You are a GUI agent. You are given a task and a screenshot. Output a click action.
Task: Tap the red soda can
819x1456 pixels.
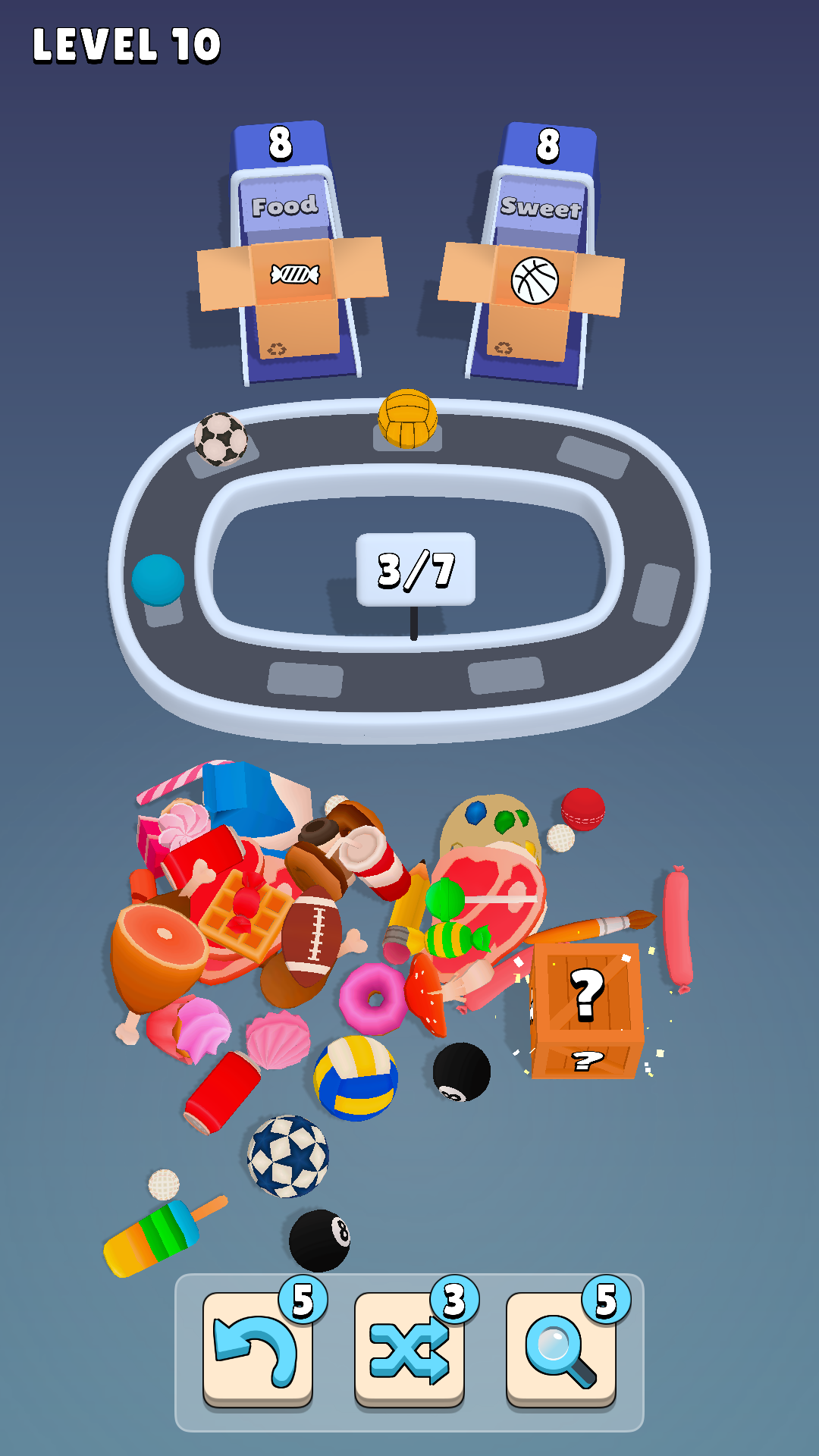click(220, 1094)
